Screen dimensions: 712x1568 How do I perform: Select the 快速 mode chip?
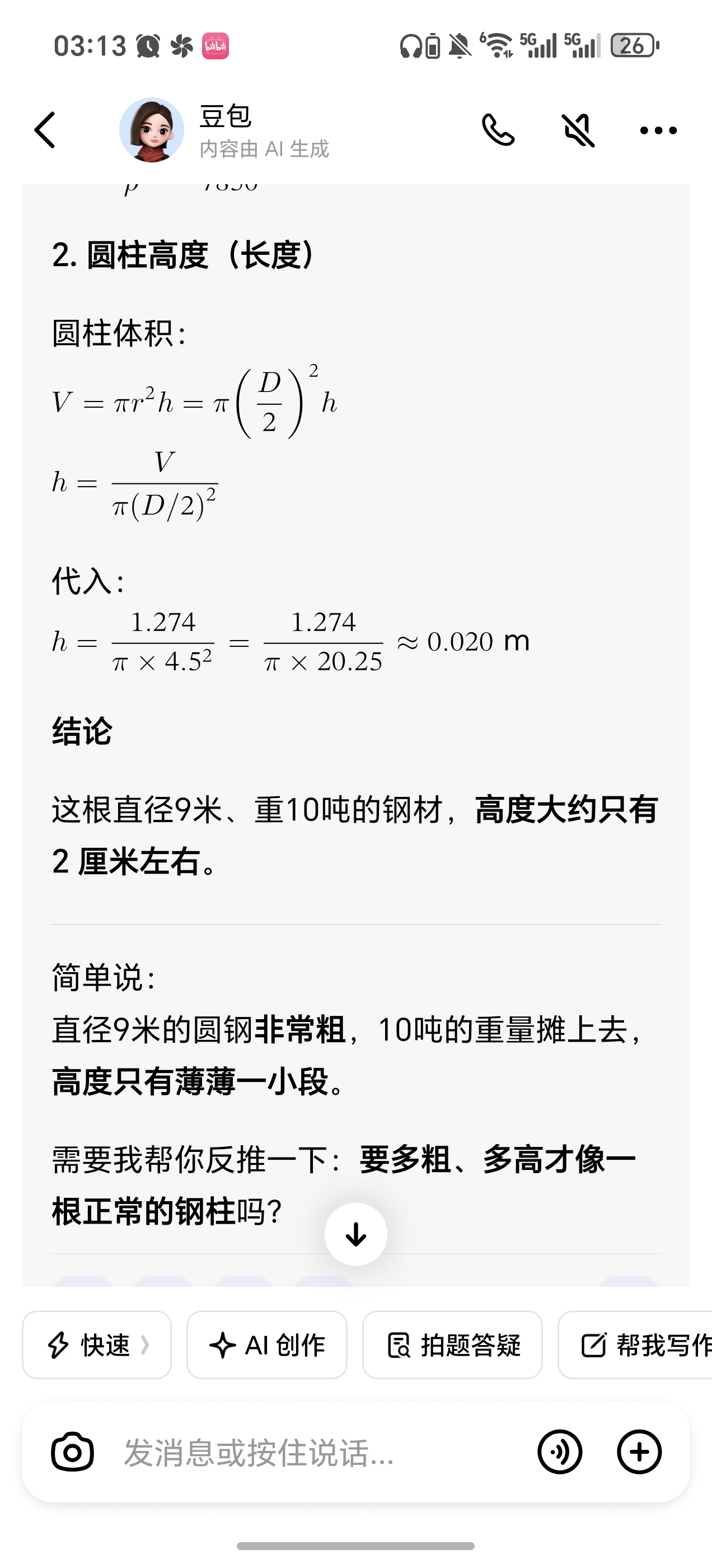[97, 1345]
